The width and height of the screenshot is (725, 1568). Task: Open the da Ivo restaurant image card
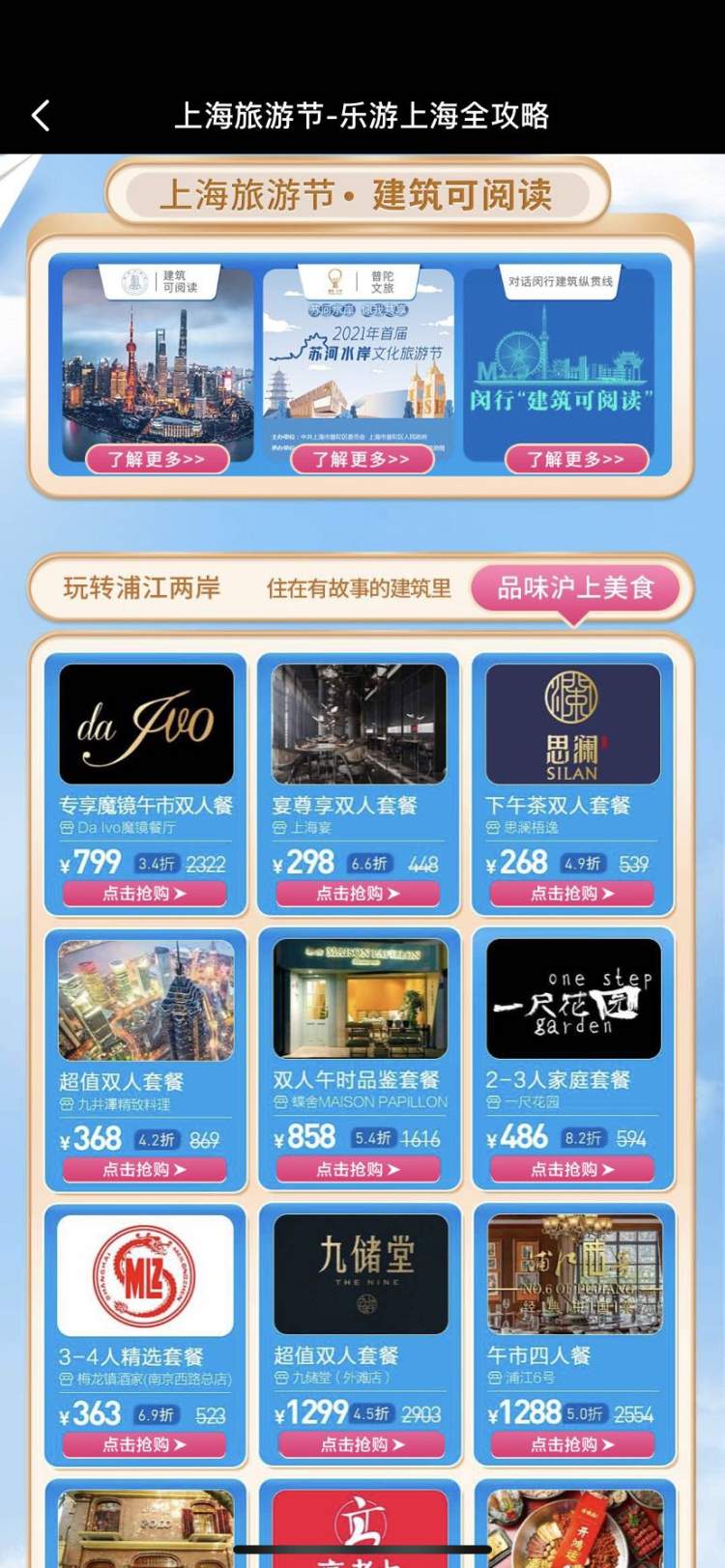[146, 724]
